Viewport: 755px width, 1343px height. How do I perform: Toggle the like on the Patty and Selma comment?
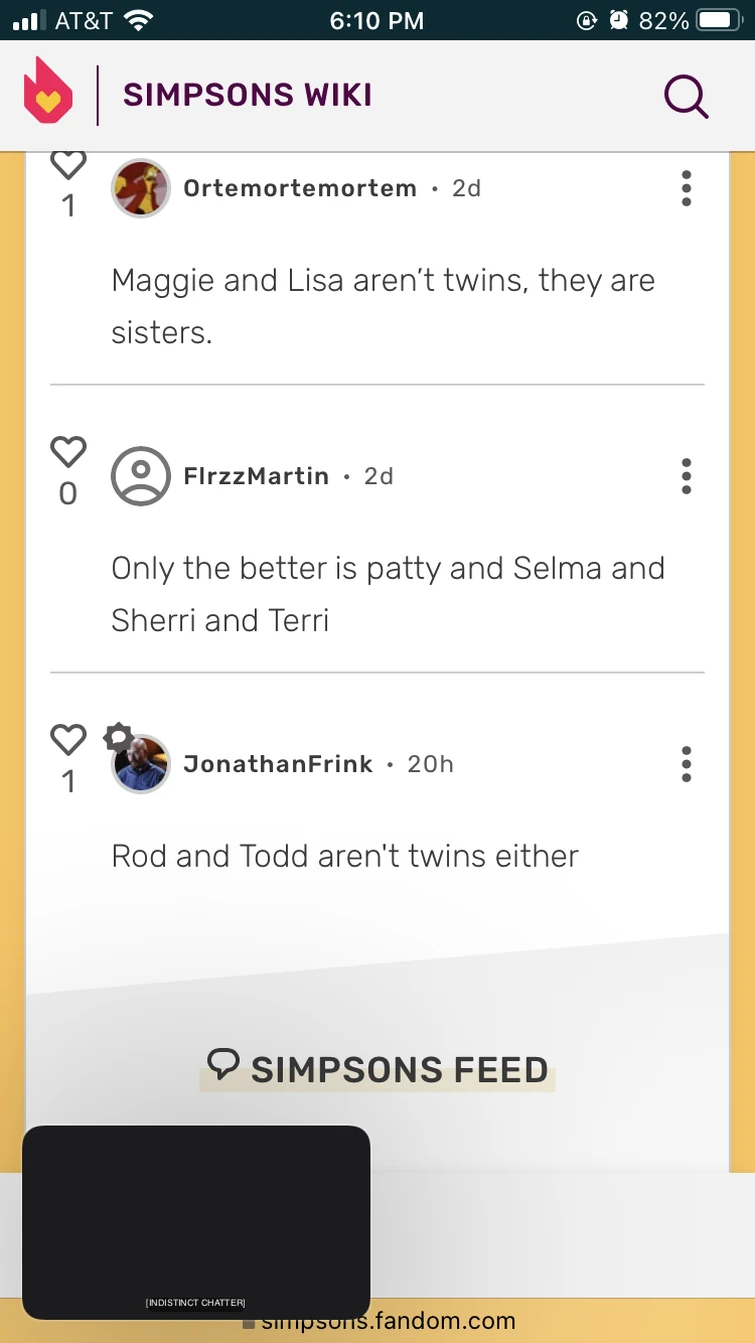coord(68,452)
